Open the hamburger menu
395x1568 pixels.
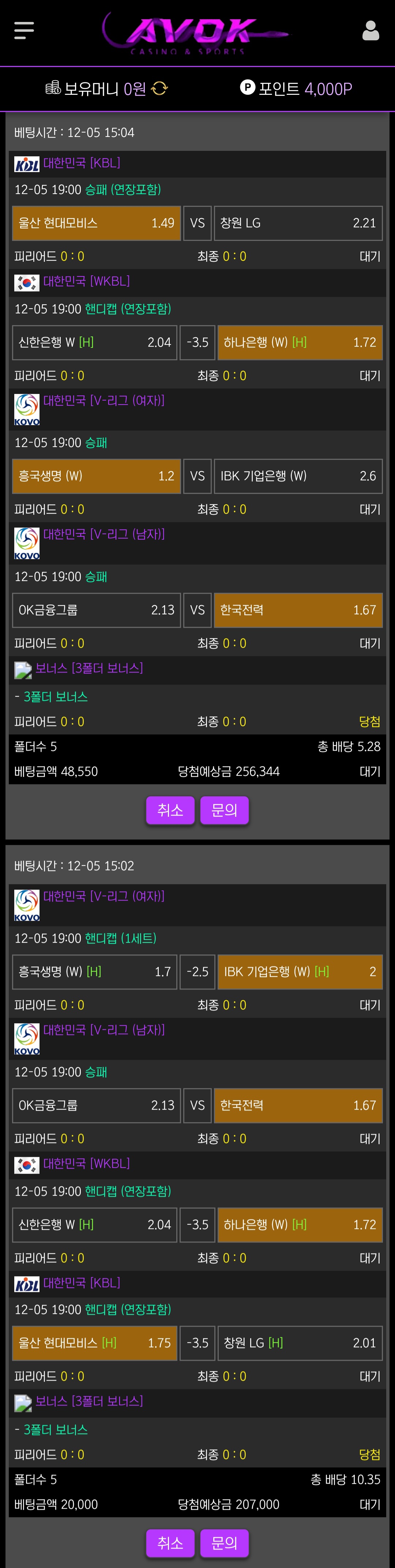click(24, 30)
